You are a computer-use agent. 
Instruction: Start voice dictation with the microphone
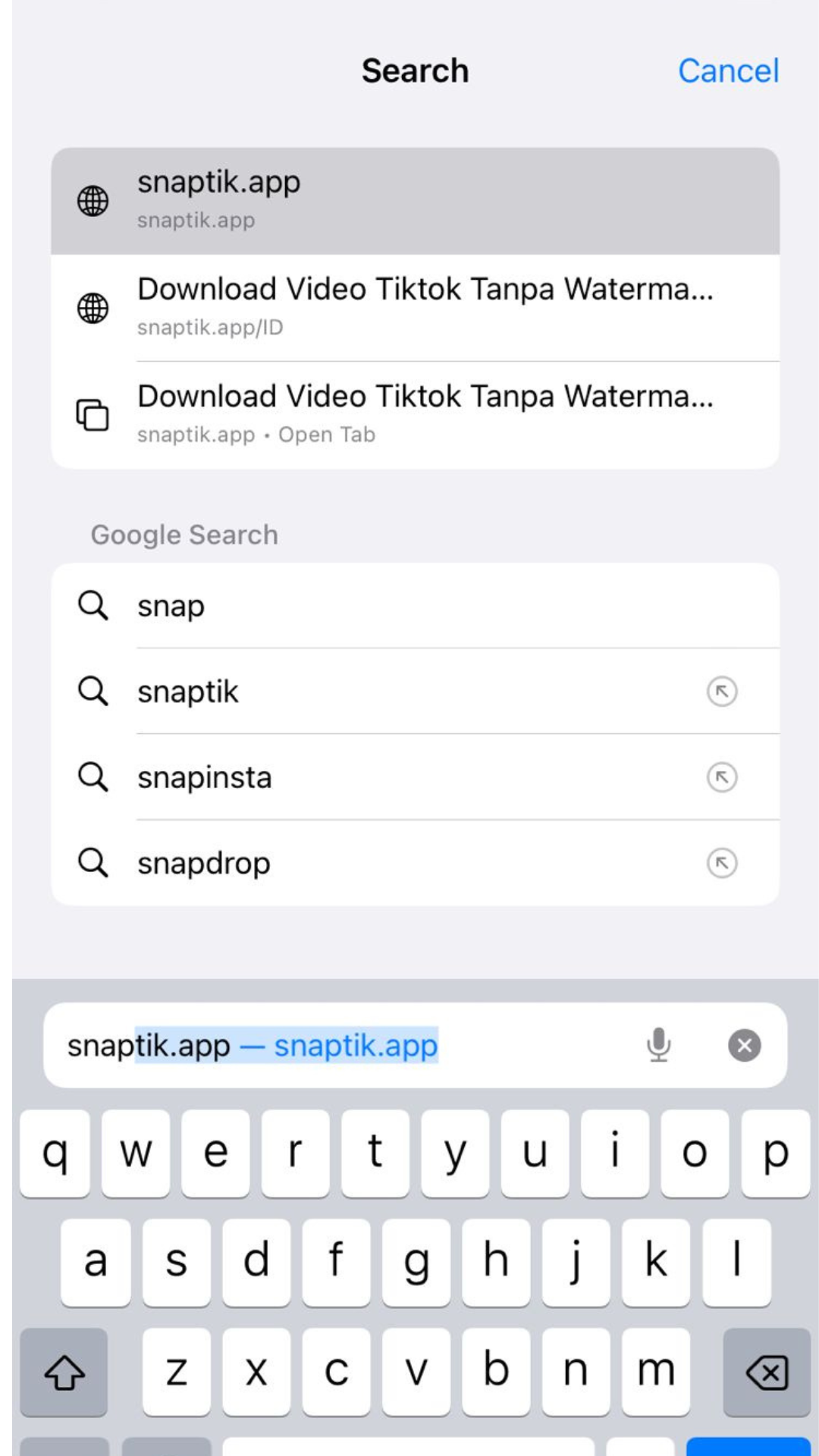point(658,1045)
